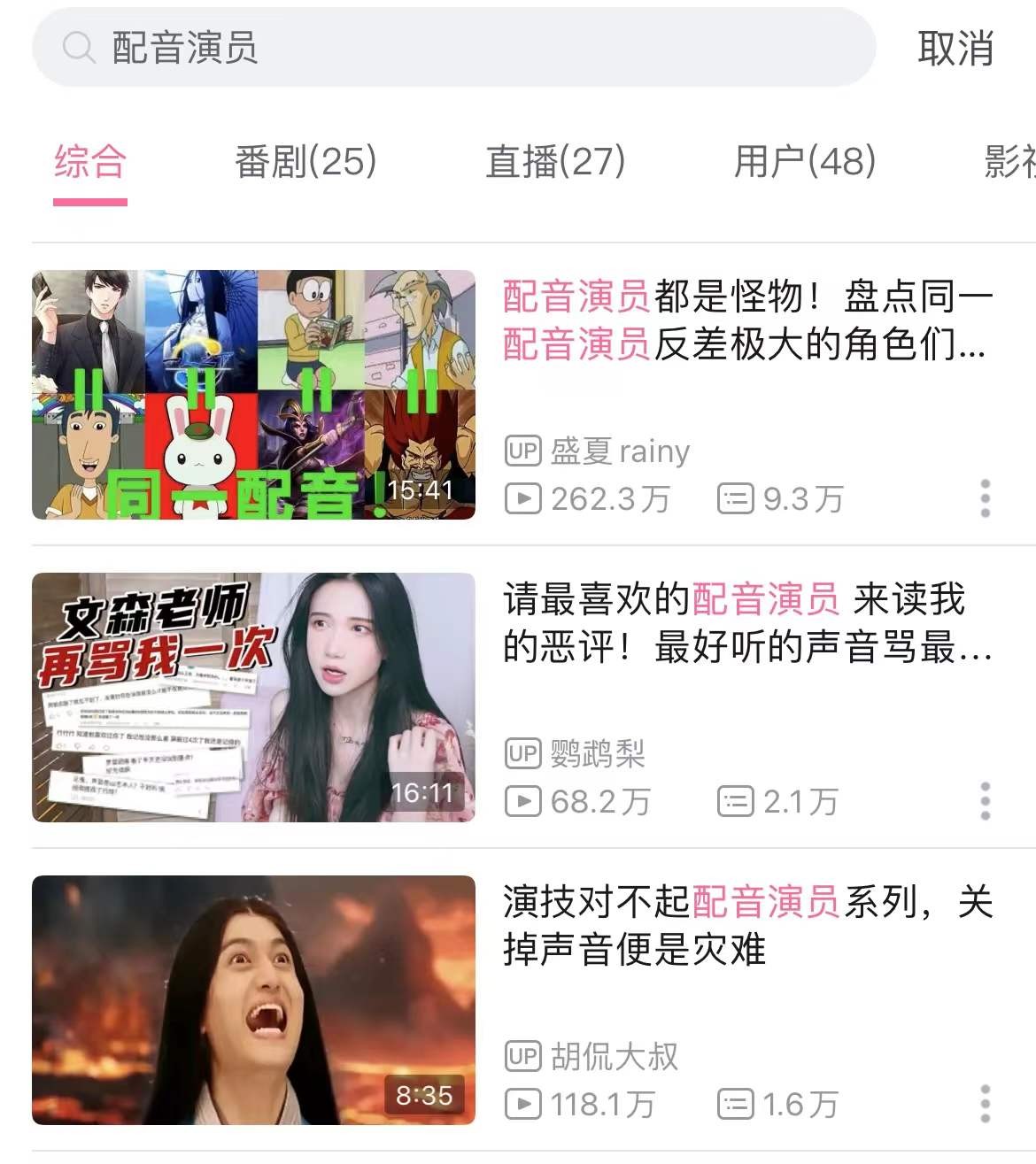1036x1164 pixels.
Task: Open the 用户(48) tab
Action: tap(804, 163)
